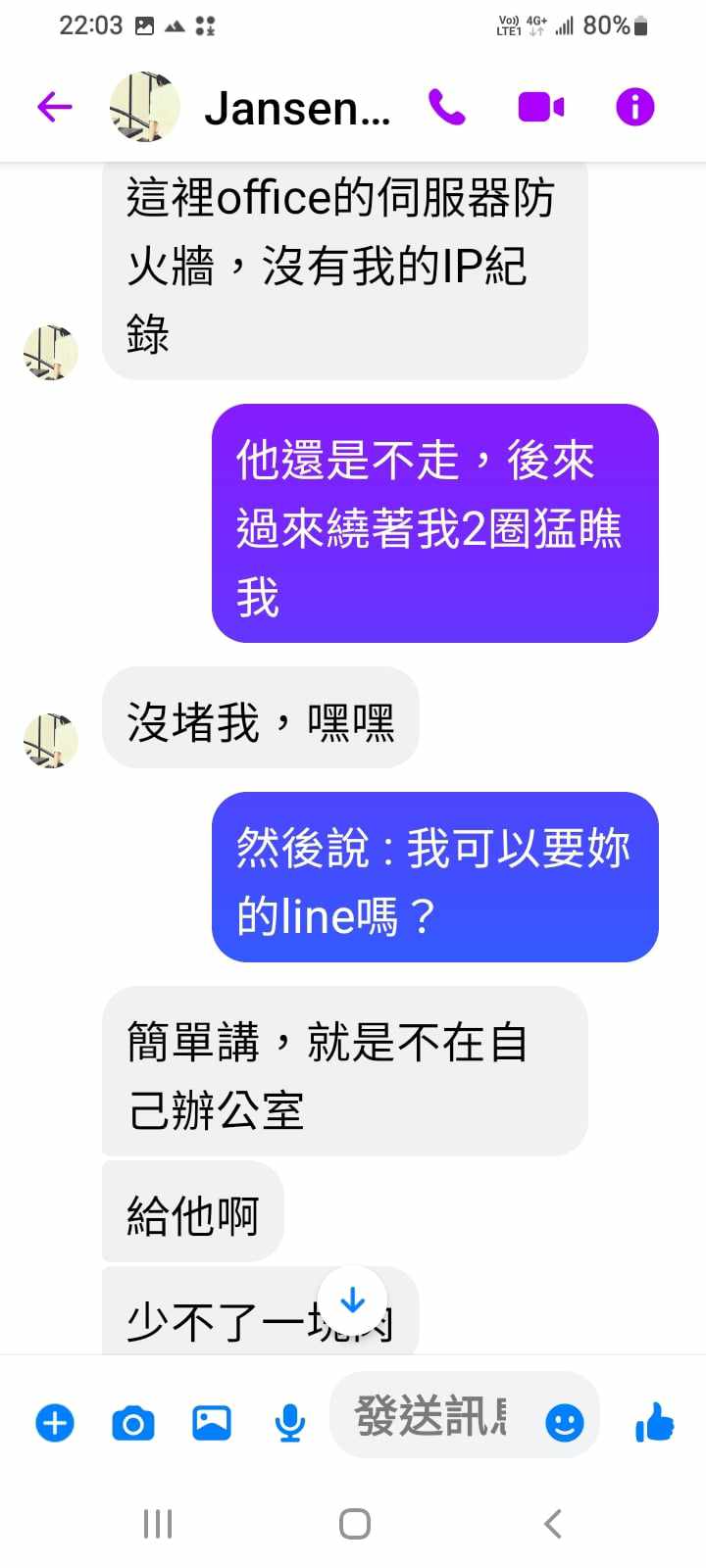Go to the phone's home screen
Screen dimensions: 706x1568
tap(354, 1524)
